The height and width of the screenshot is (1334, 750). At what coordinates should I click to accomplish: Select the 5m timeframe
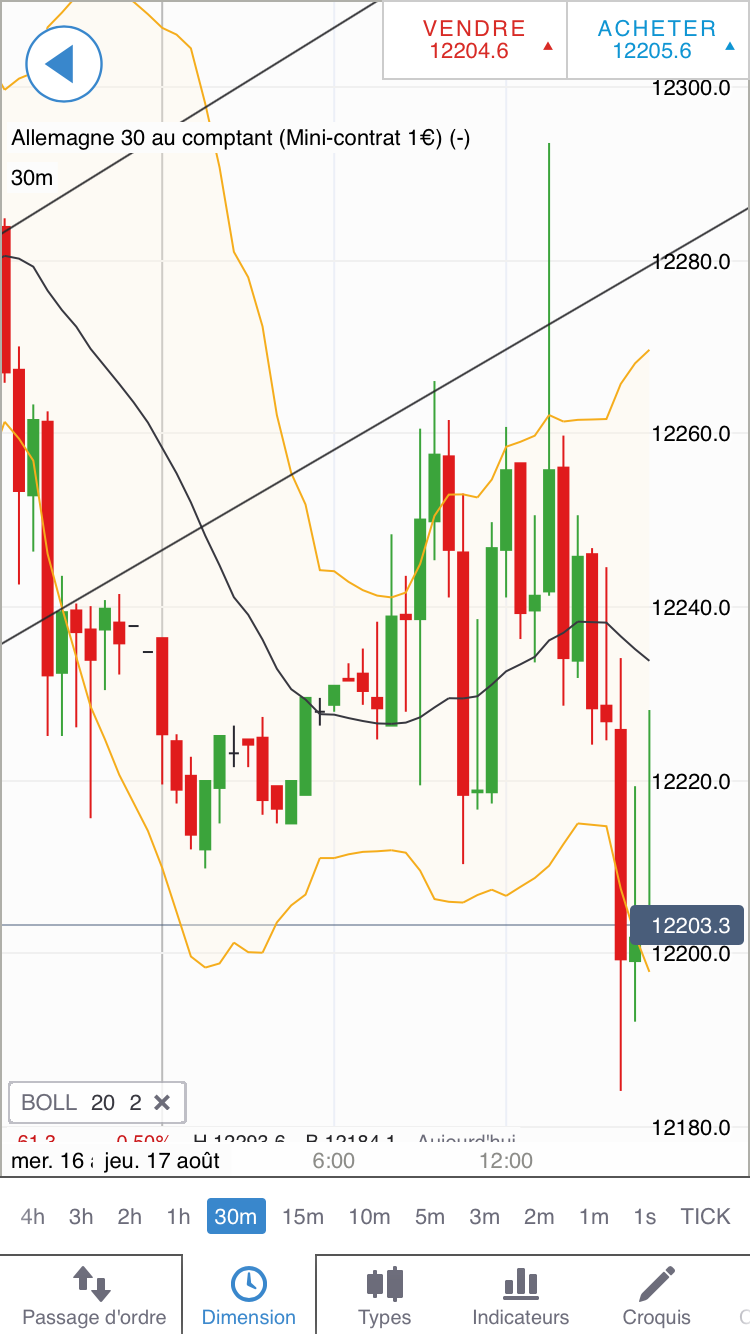click(x=430, y=1216)
